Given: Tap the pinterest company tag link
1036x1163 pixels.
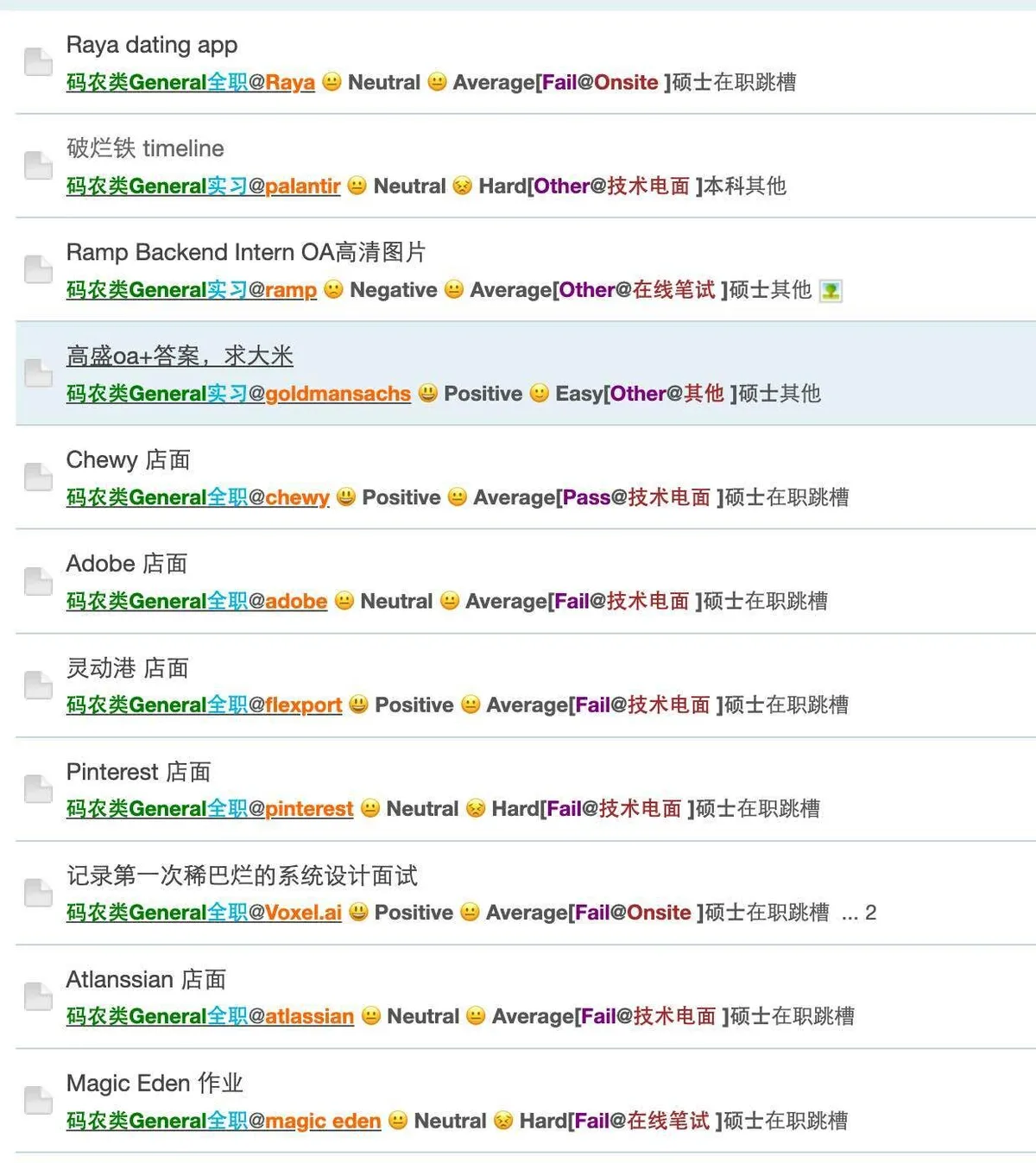Looking at the screenshot, I should pos(309,809).
